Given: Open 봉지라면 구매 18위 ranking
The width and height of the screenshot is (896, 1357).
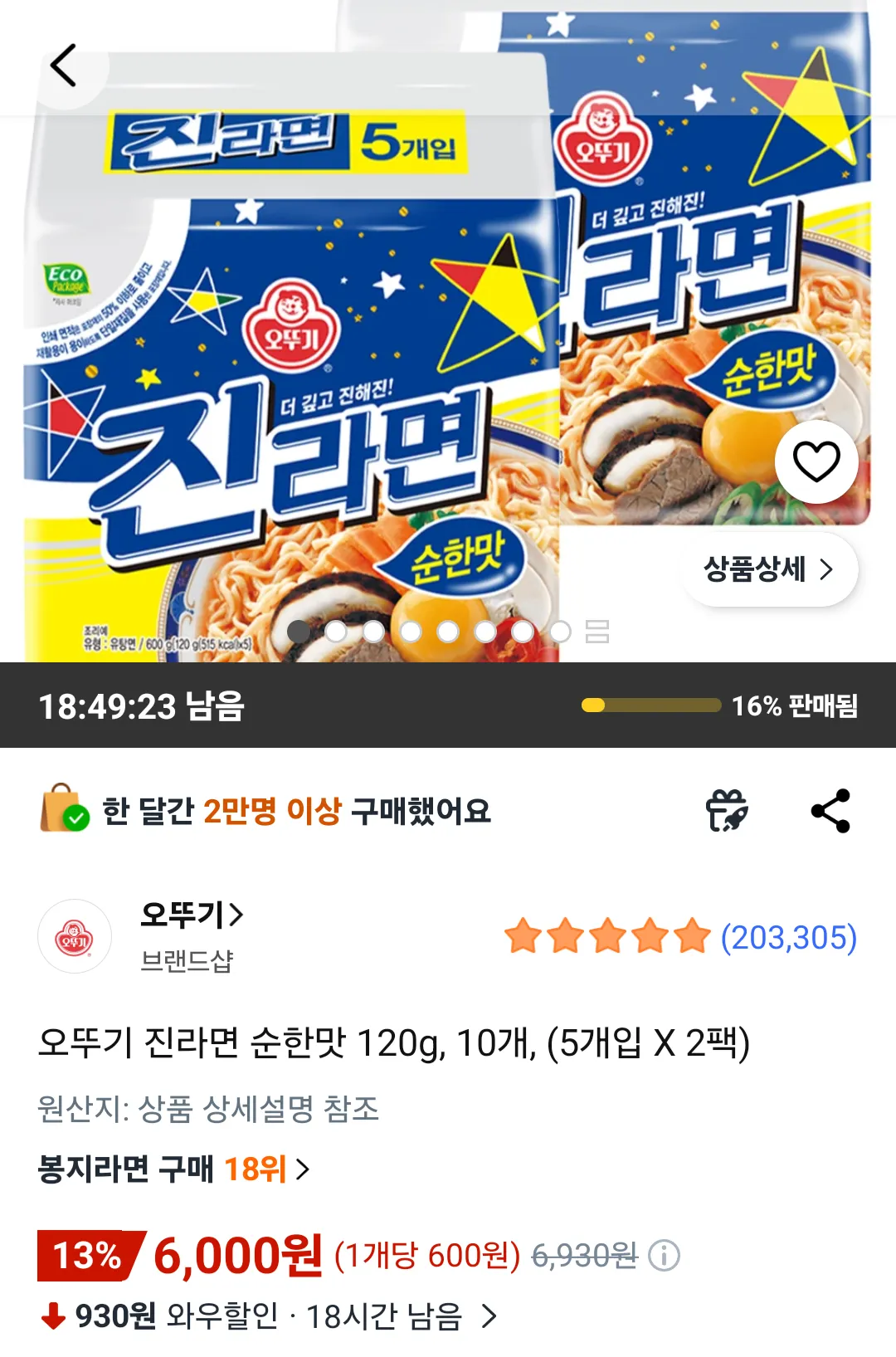Looking at the screenshot, I should [x=174, y=1169].
